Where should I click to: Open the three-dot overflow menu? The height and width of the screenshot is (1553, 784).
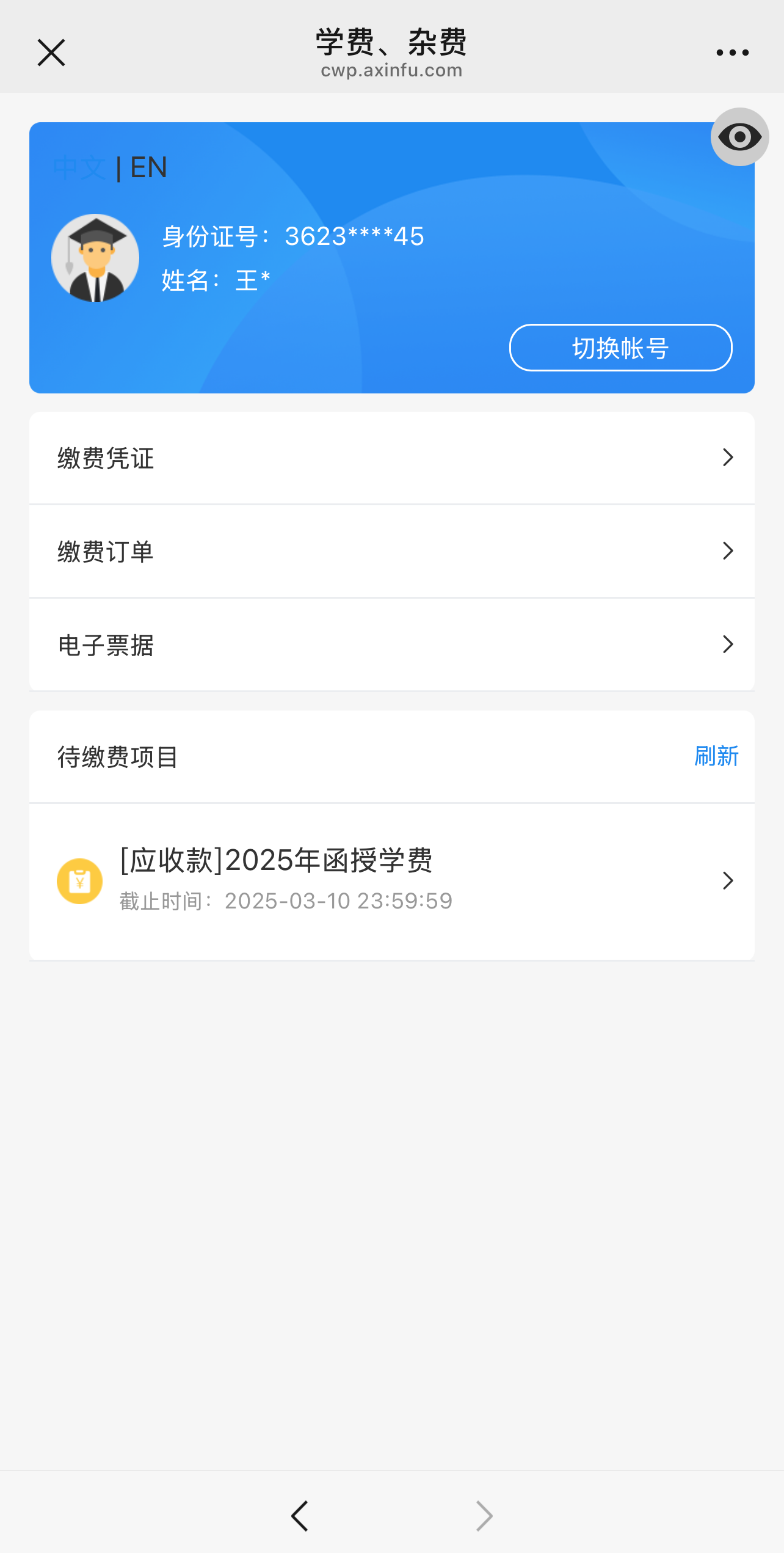click(732, 53)
